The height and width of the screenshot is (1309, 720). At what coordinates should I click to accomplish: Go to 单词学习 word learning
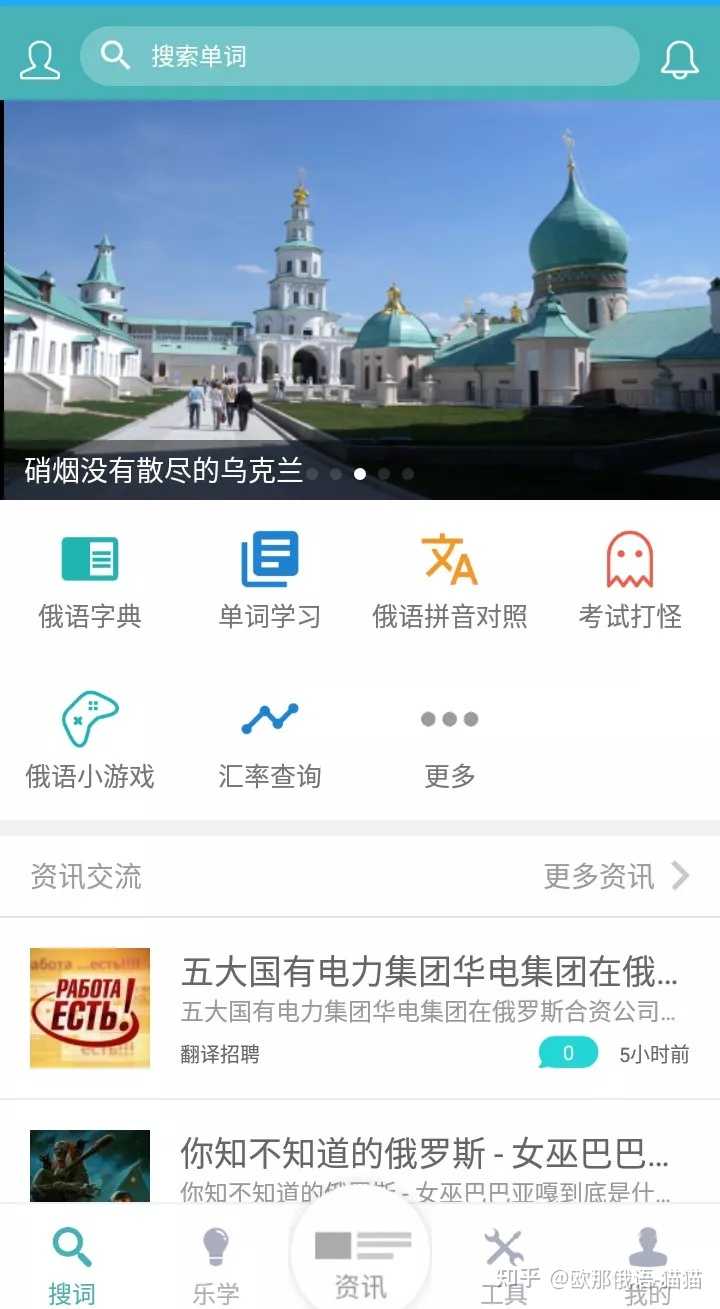(x=270, y=582)
